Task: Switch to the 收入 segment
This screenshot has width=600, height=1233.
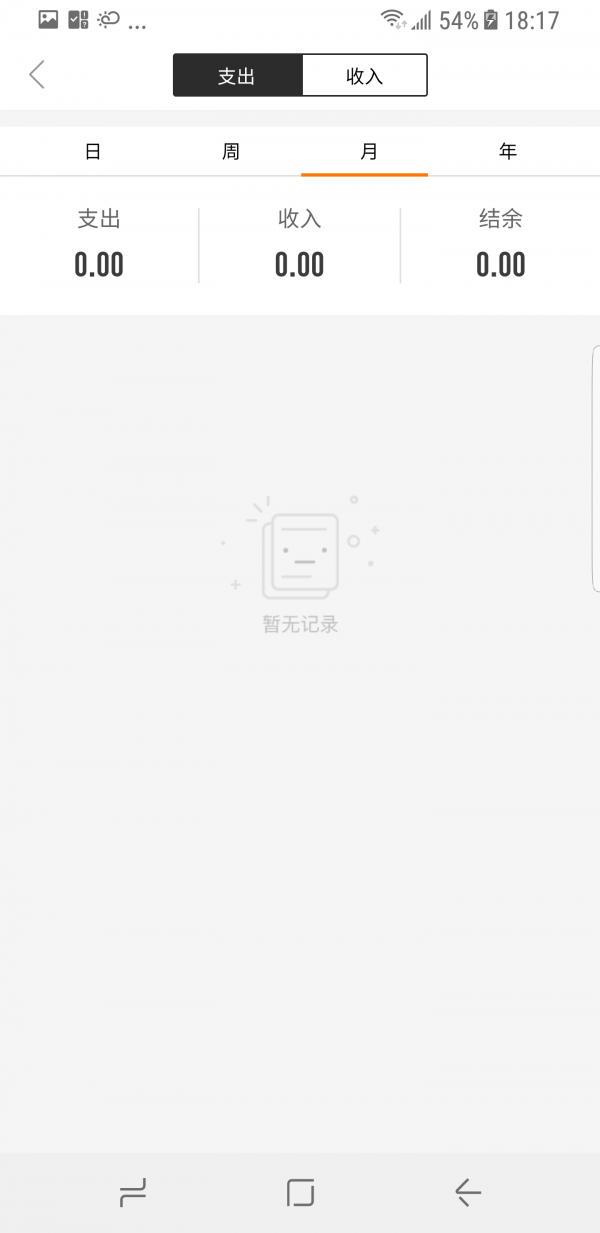Action: pos(365,76)
